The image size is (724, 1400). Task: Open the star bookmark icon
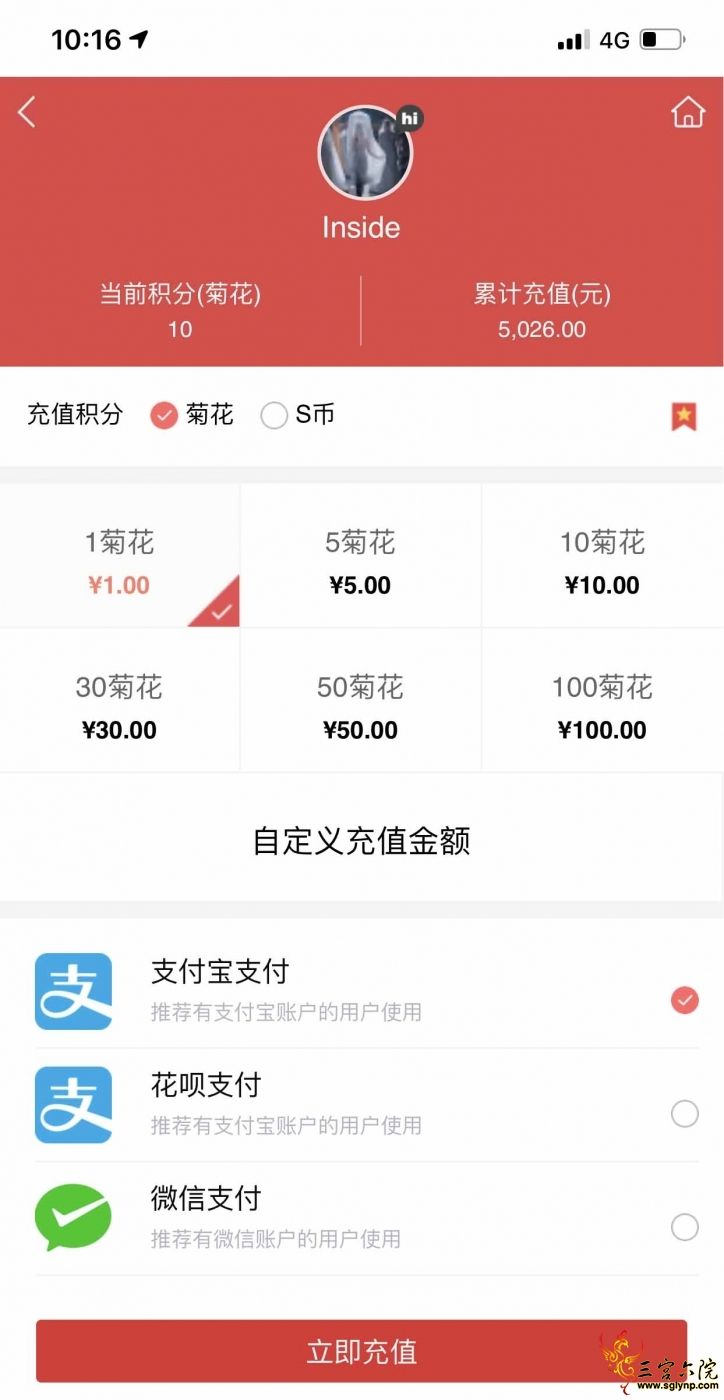683,416
